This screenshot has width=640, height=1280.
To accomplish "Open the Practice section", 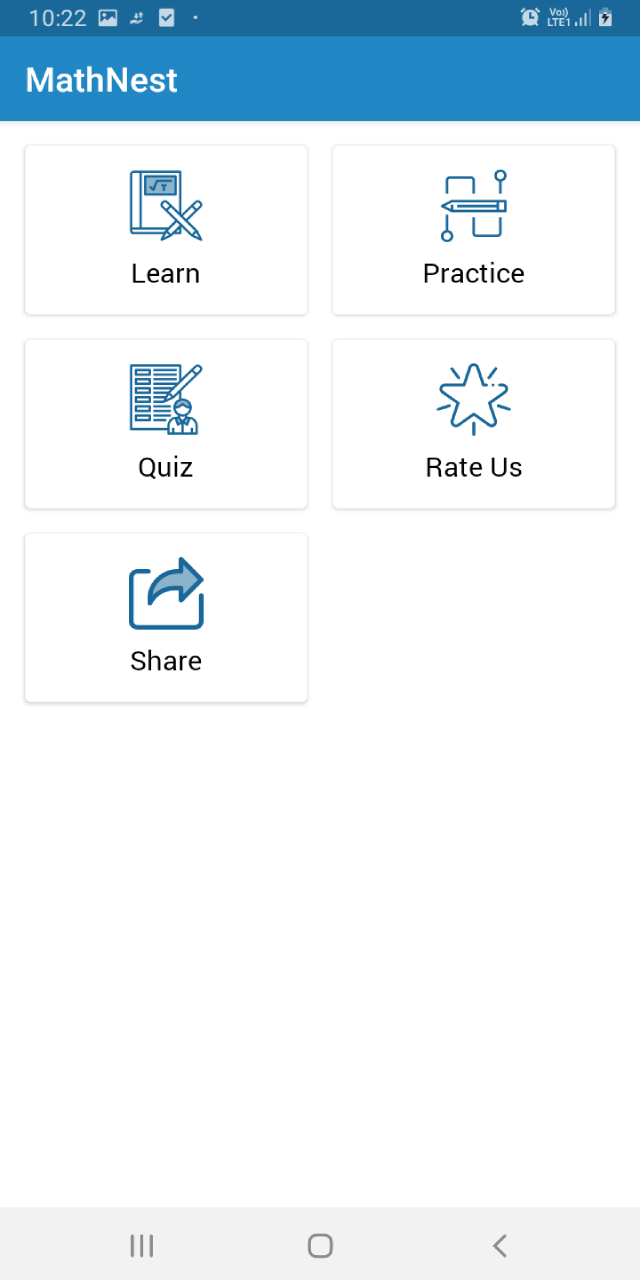I will tap(474, 230).
